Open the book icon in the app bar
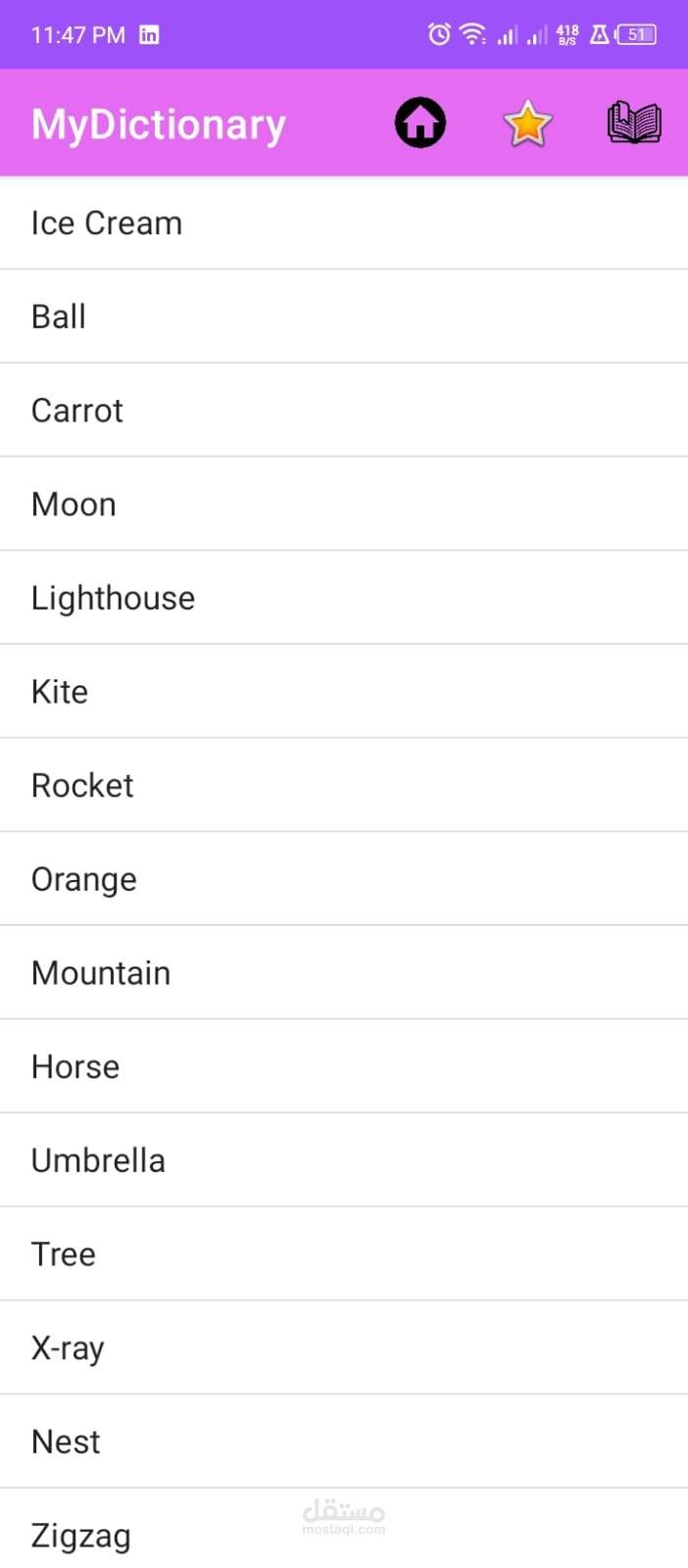The height and width of the screenshot is (1568, 688). pyautogui.click(x=634, y=123)
